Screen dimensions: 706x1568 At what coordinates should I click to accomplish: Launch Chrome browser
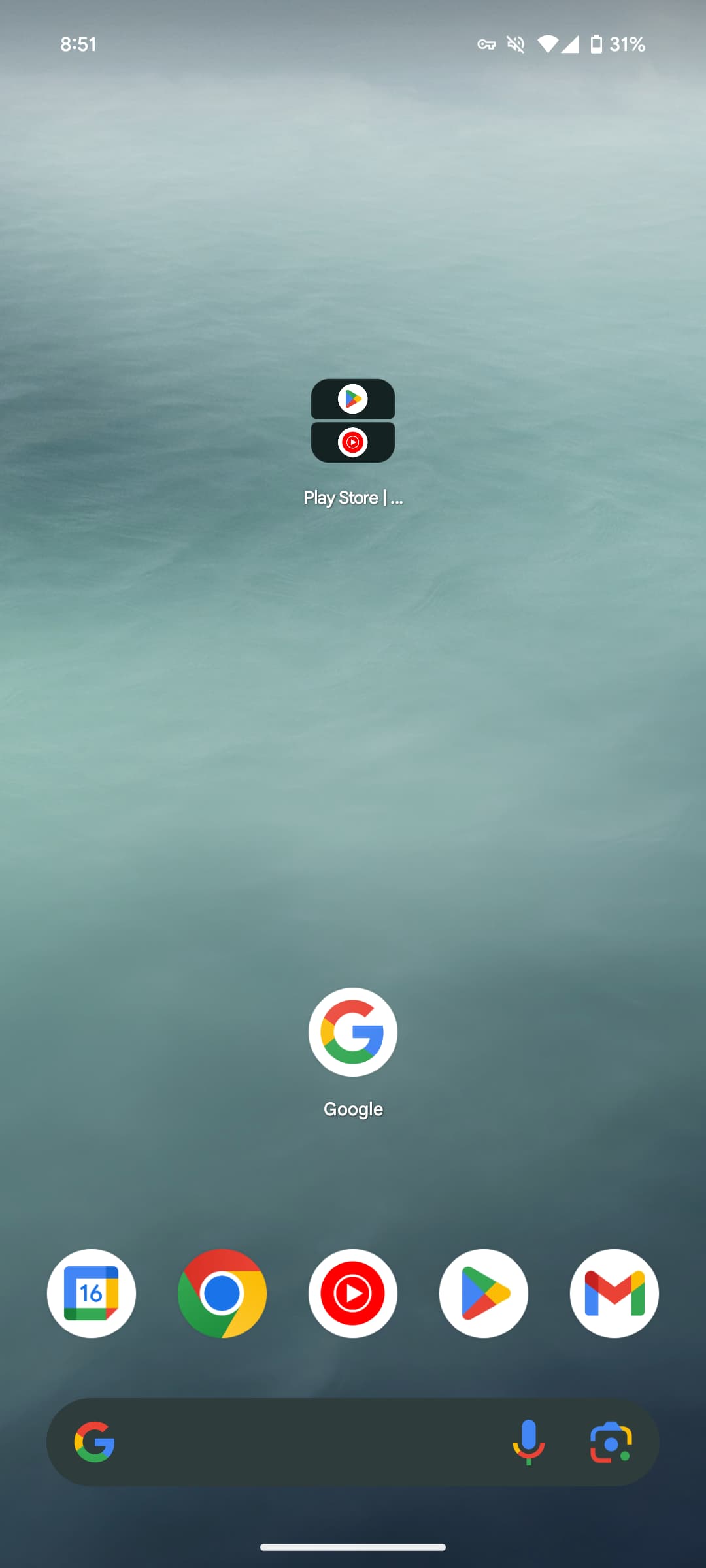[x=222, y=1294]
